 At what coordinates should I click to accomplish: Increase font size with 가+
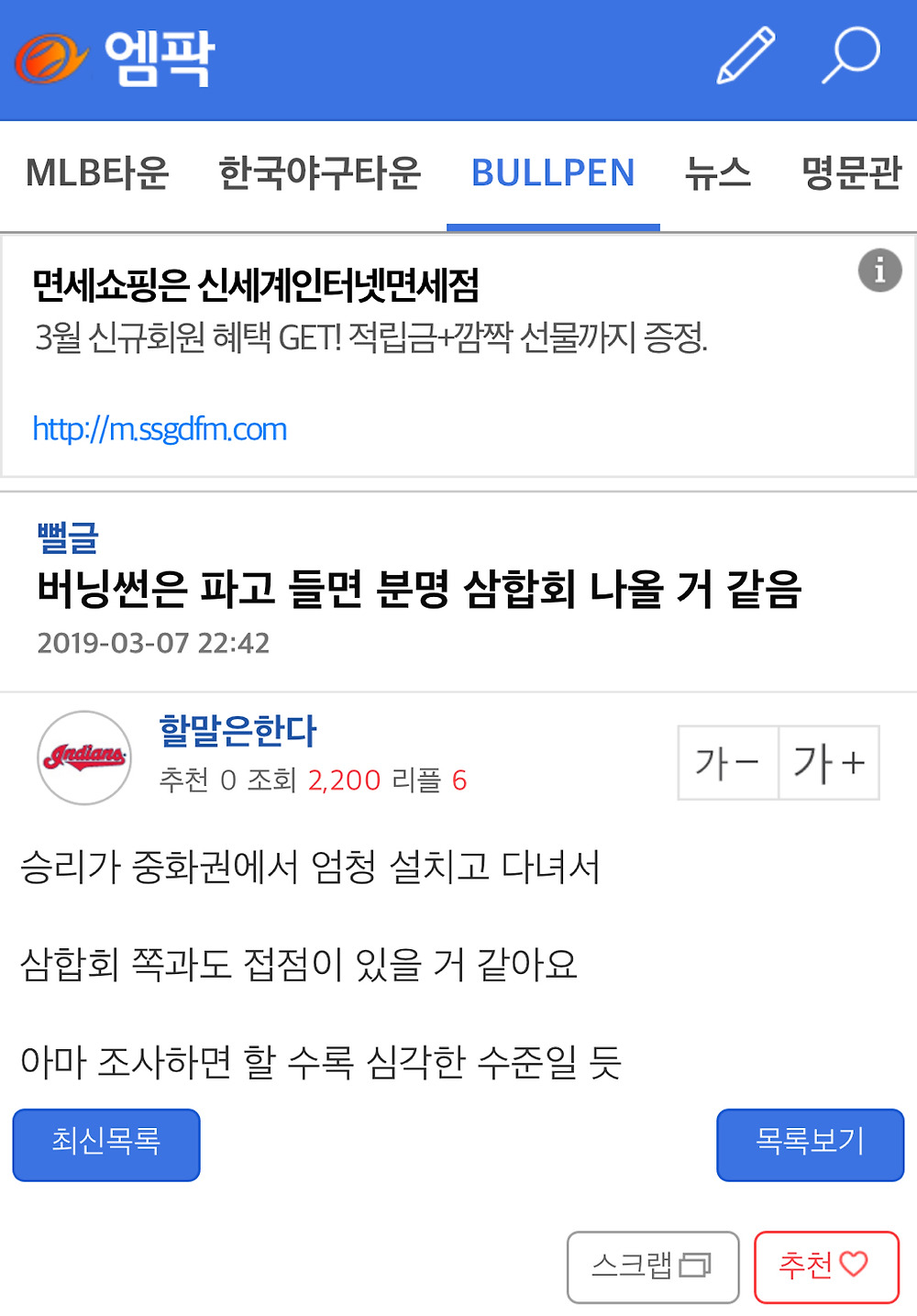click(x=829, y=763)
